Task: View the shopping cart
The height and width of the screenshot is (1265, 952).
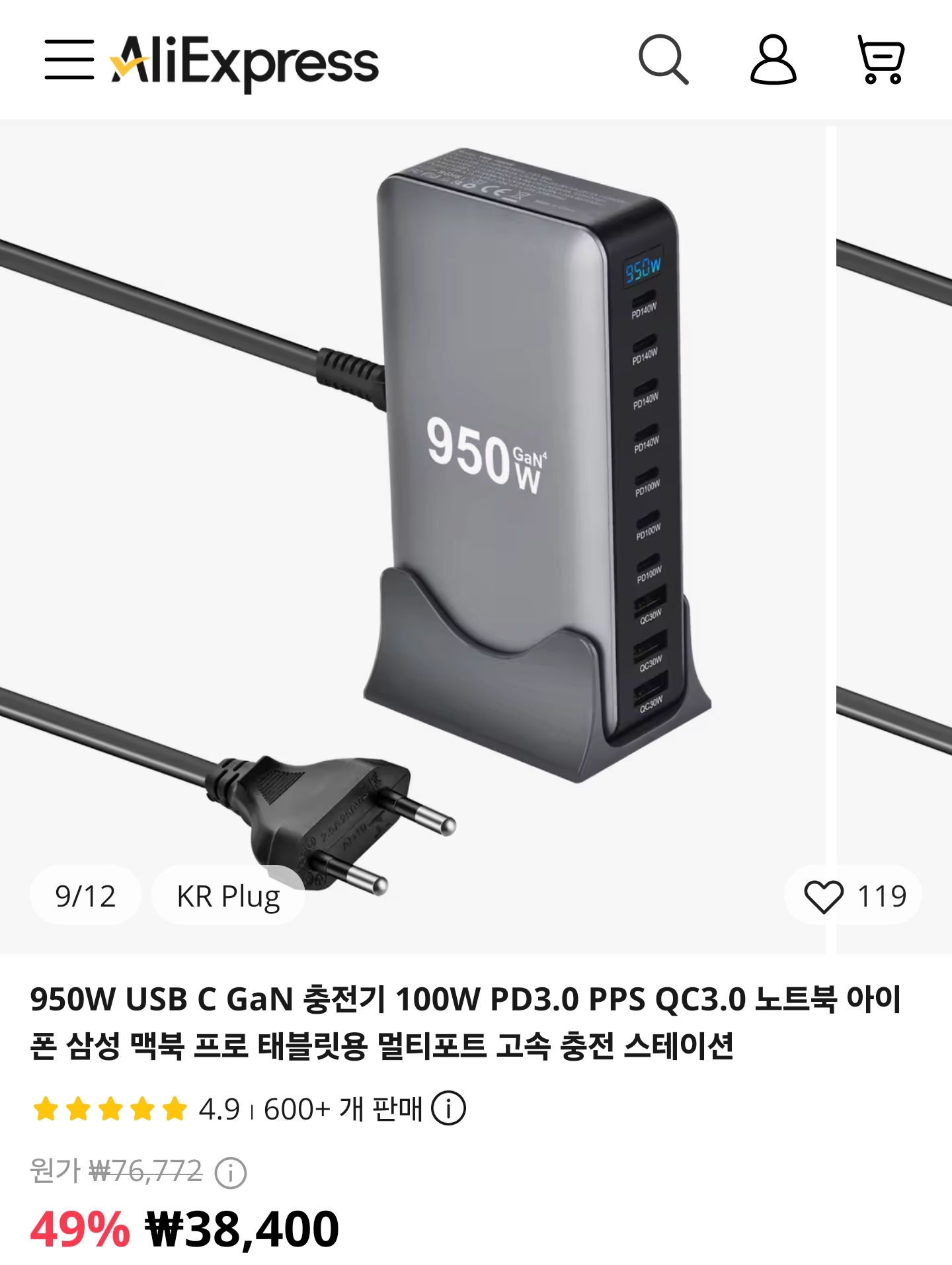Action: (881, 60)
